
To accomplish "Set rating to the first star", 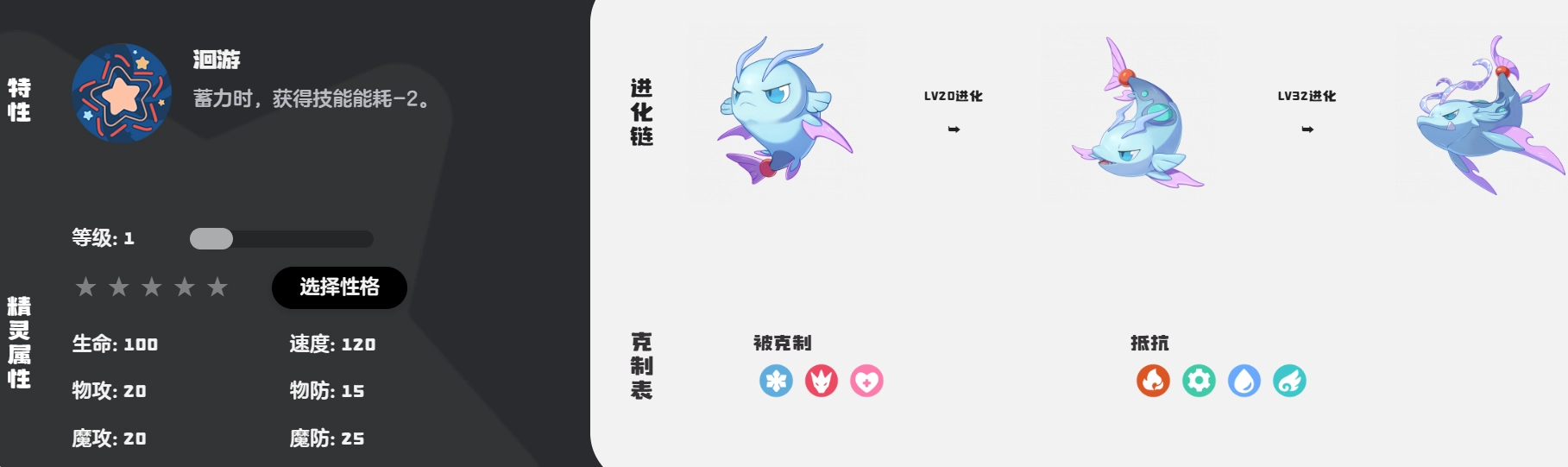I will pos(85,287).
